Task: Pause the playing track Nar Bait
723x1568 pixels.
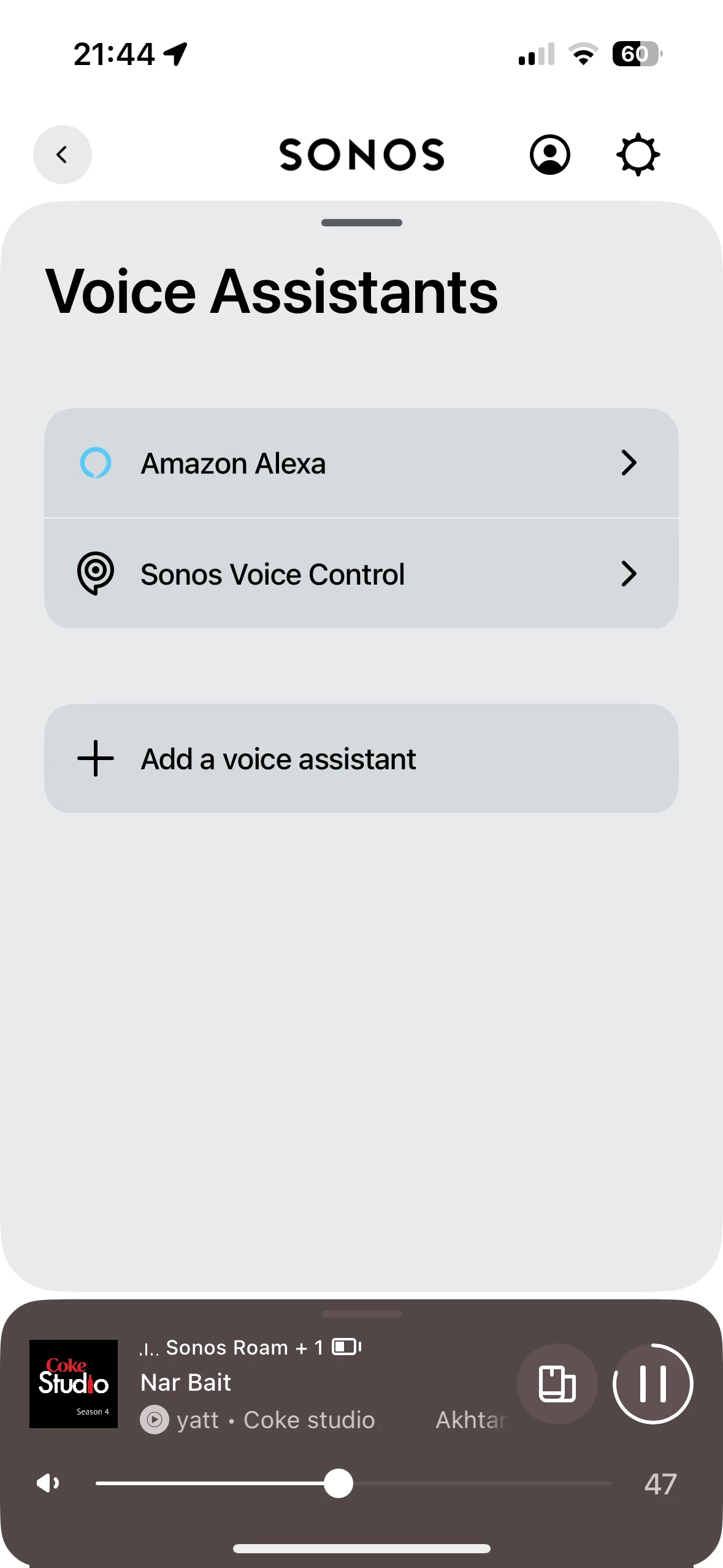Action: pos(652,1383)
